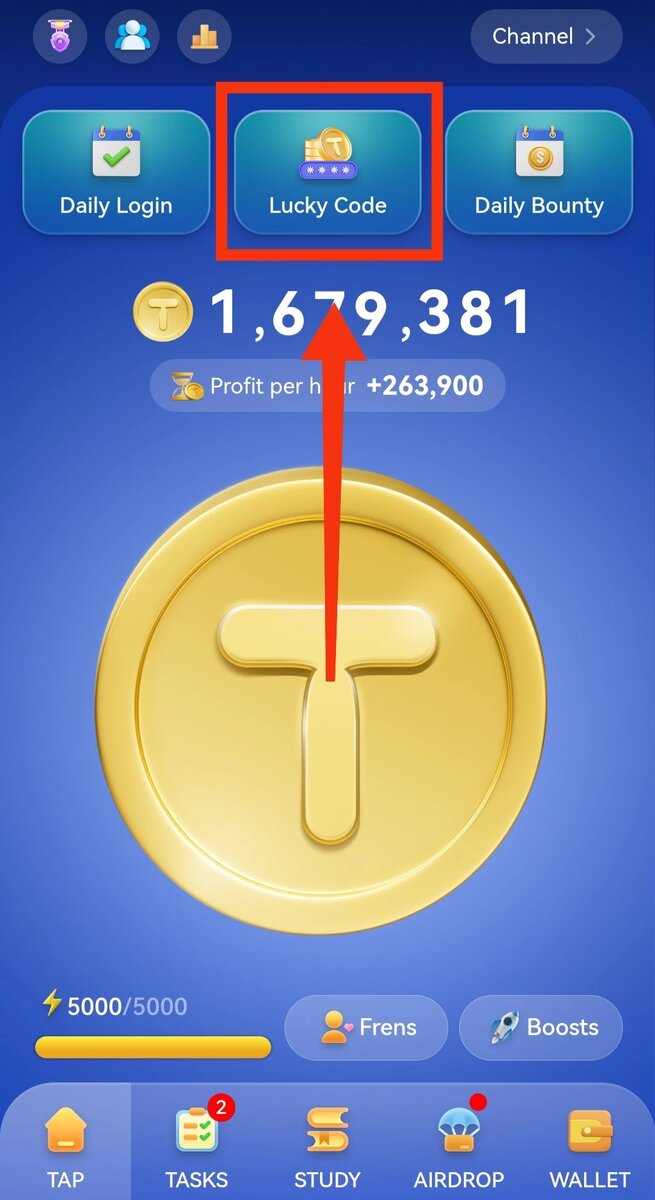View profit per hour details
The image size is (655, 1200).
click(x=327, y=386)
